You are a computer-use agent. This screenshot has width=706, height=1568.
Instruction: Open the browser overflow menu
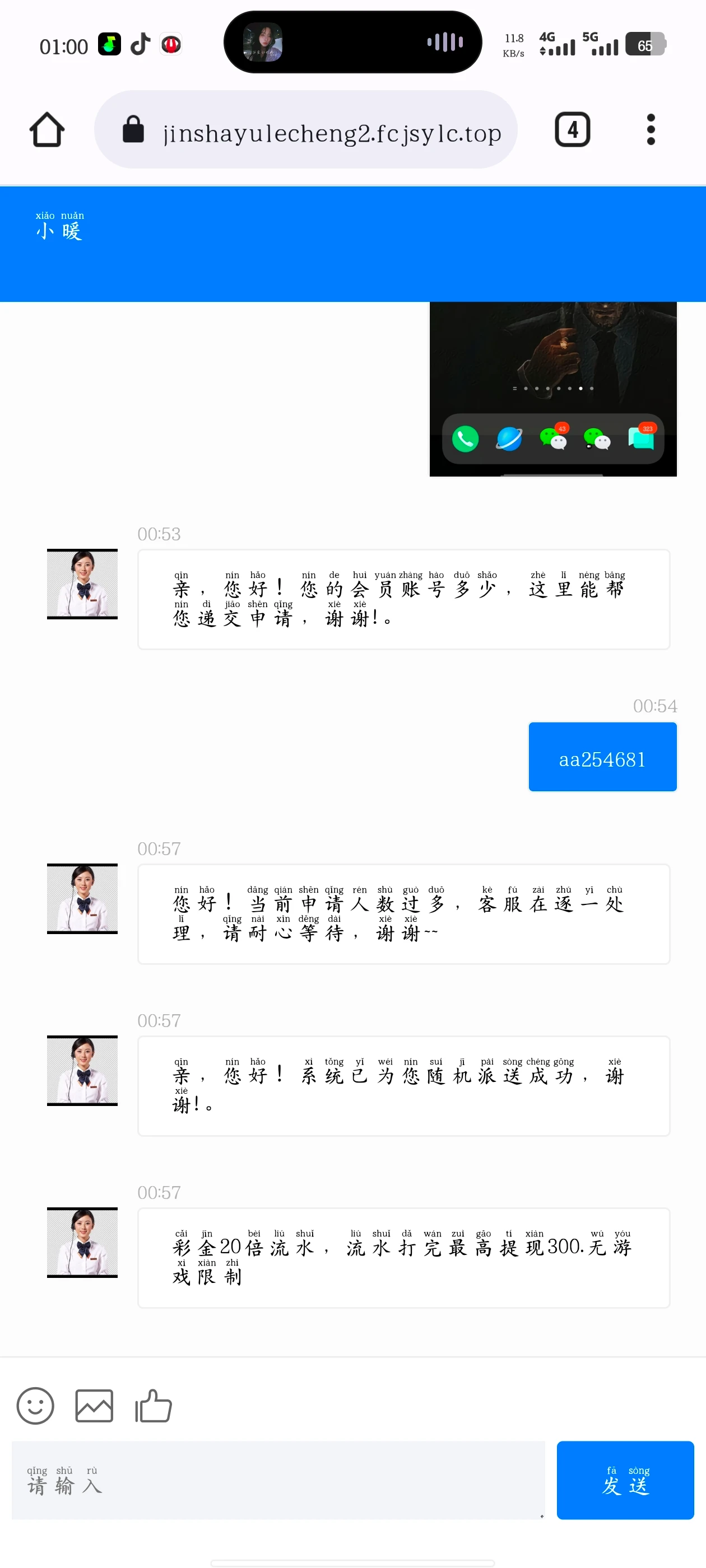click(x=651, y=130)
